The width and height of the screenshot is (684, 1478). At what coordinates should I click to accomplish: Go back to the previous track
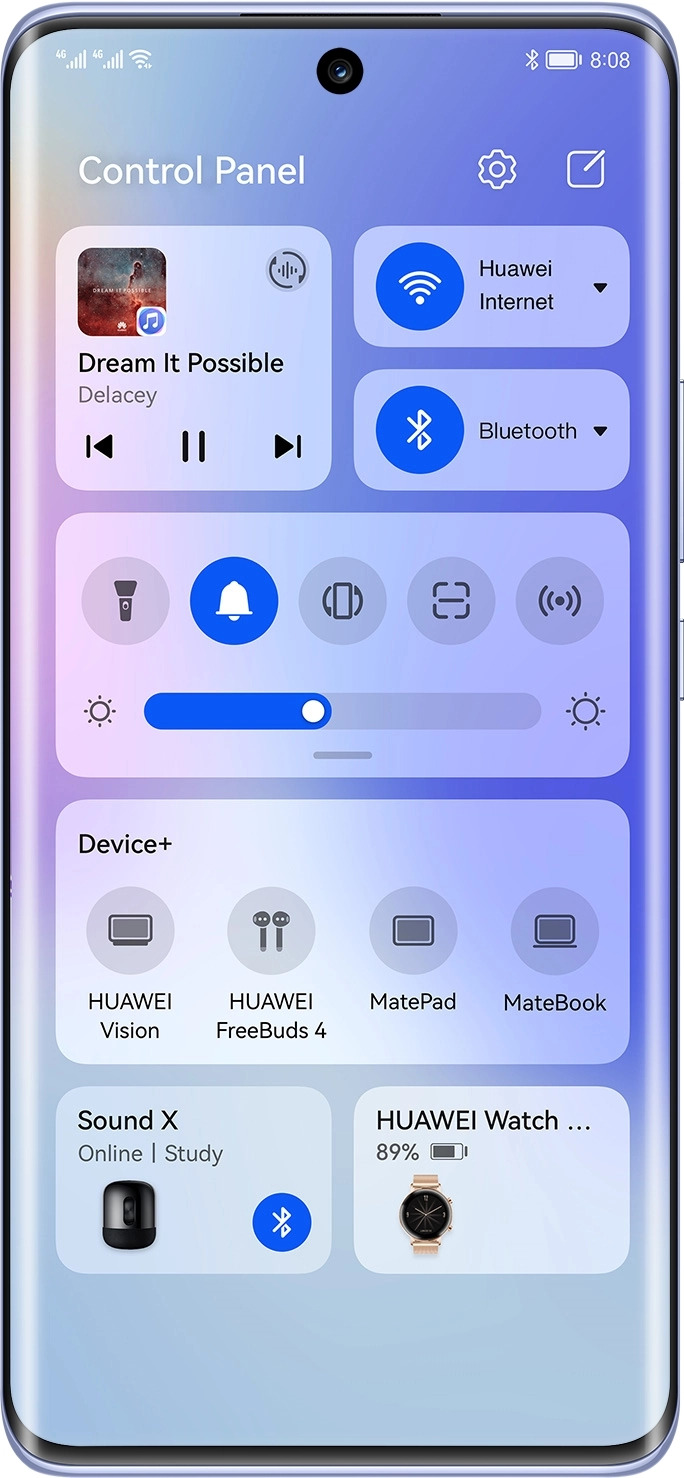click(x=99, y=446)
